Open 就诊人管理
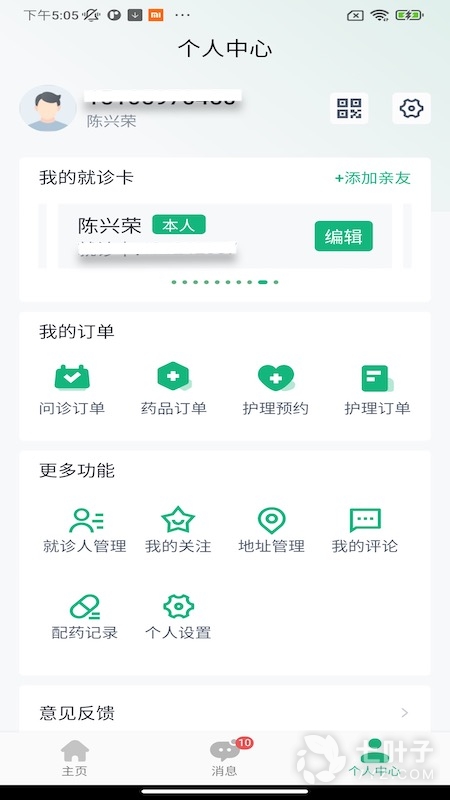The width and height of the screenshot is (450, 800). [85, 531]
